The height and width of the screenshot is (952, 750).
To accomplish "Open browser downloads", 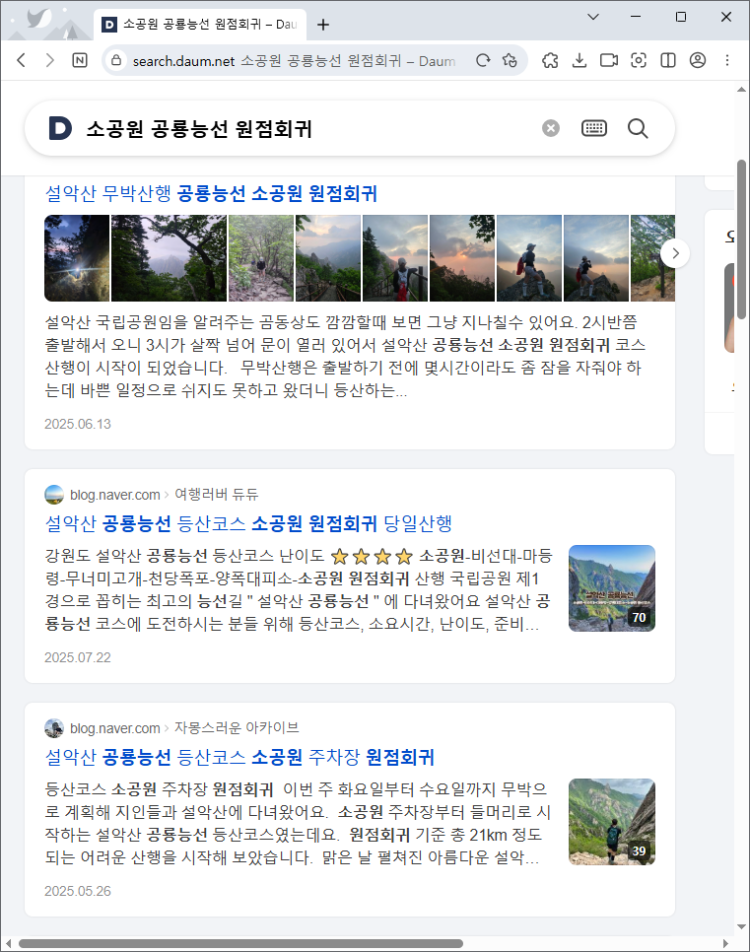I will [x=579, y=60].
